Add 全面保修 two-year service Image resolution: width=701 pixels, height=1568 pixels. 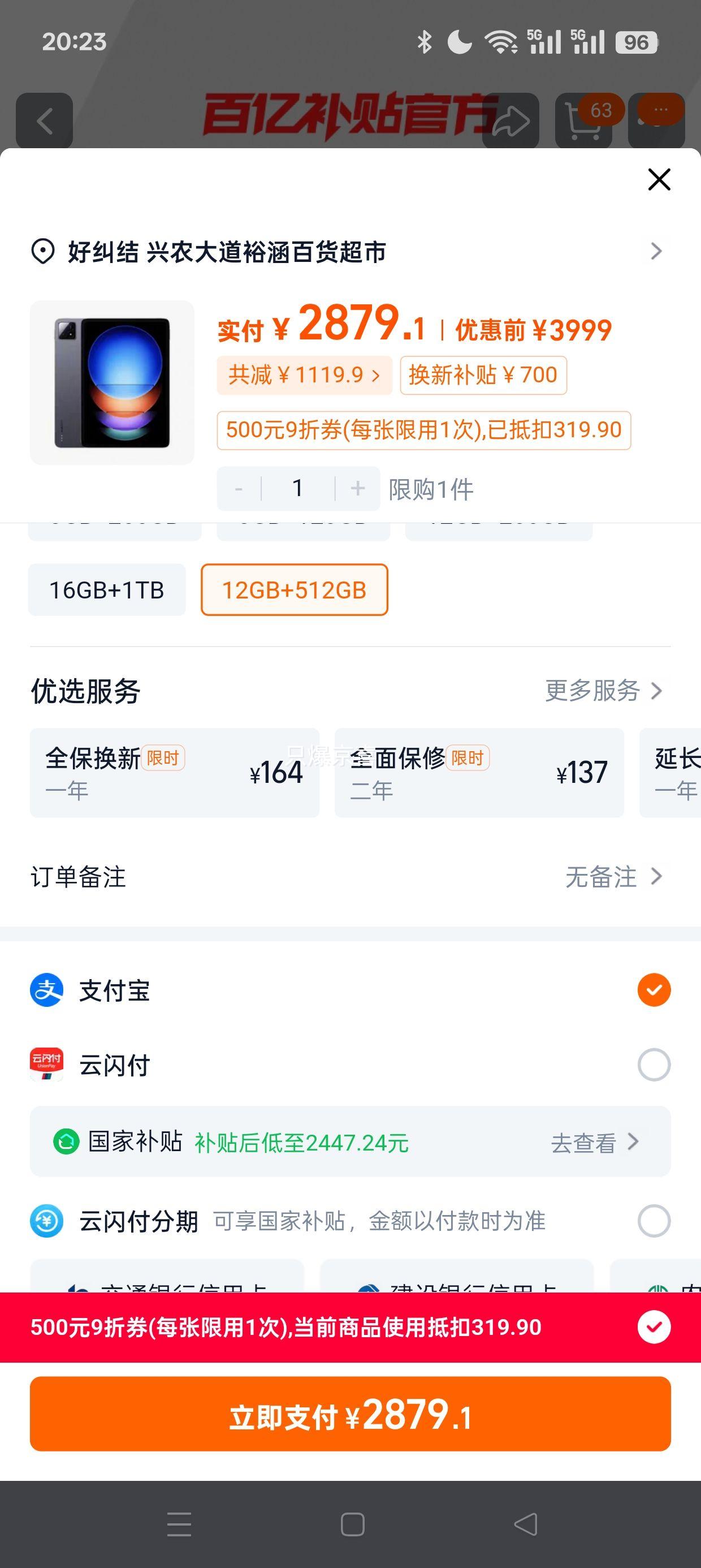(479, 773)
